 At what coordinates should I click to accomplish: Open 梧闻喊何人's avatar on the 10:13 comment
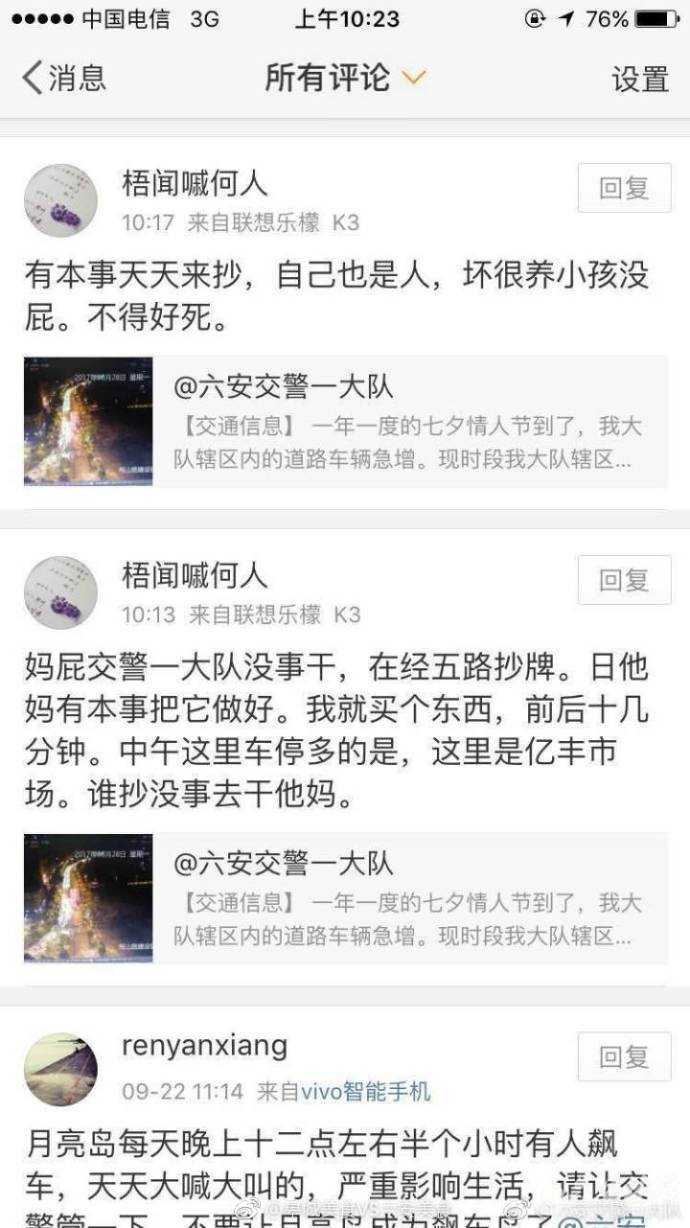point(61,593)
